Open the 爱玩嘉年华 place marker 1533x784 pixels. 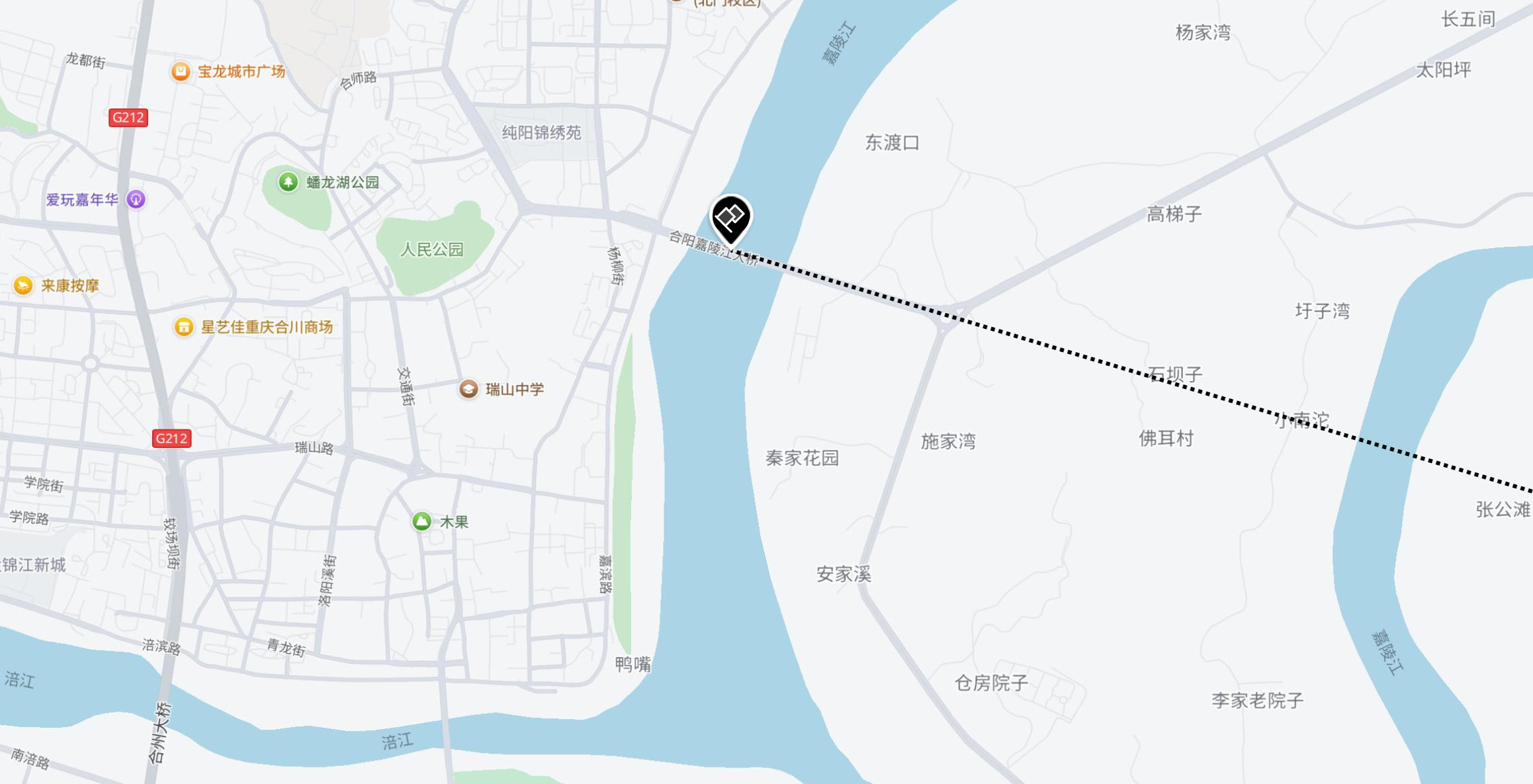[x=136, y=199]
